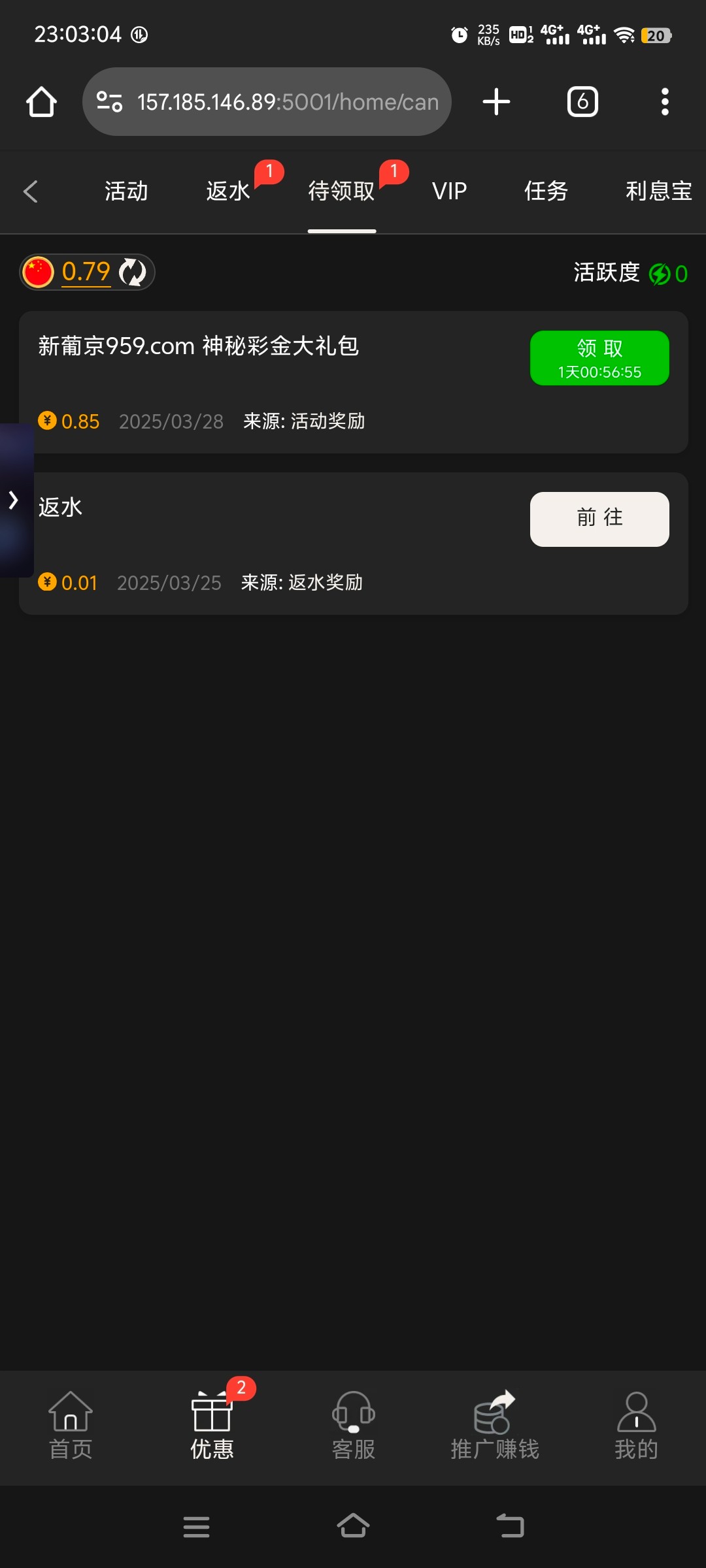Switch to the 活动 tab

126,191
